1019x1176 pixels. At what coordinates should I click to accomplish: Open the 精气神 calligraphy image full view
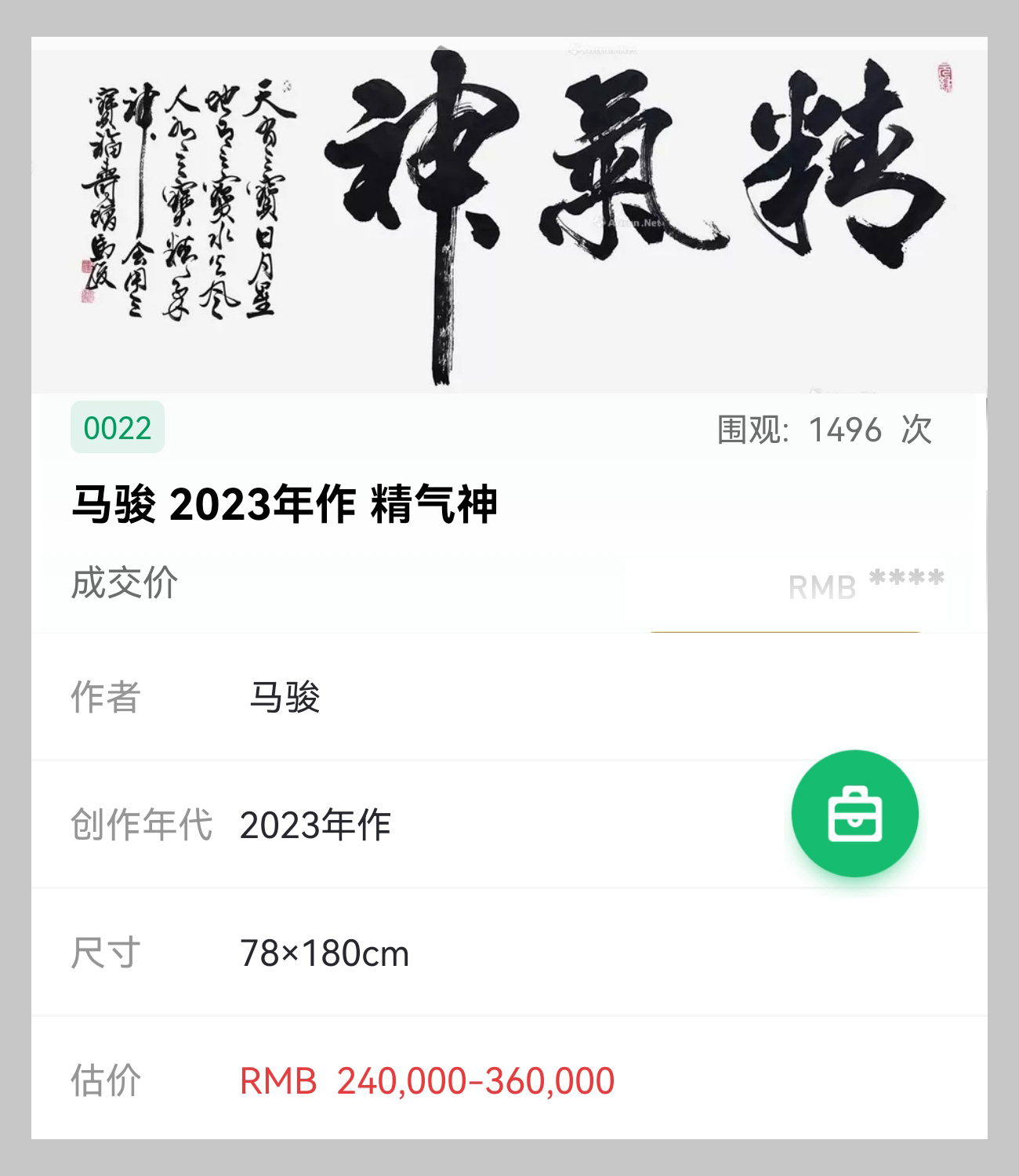coord(509,216)
